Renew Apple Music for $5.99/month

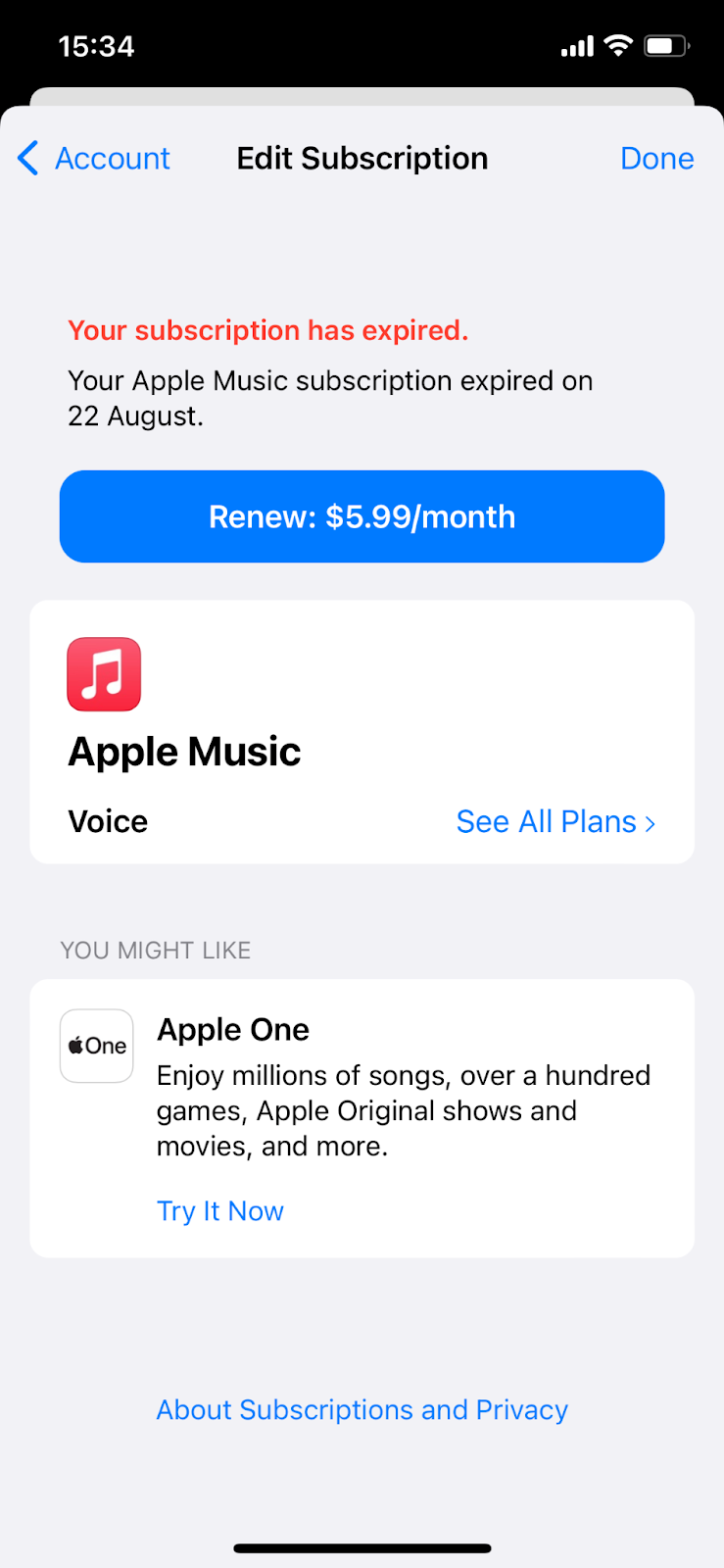[362, 516]
